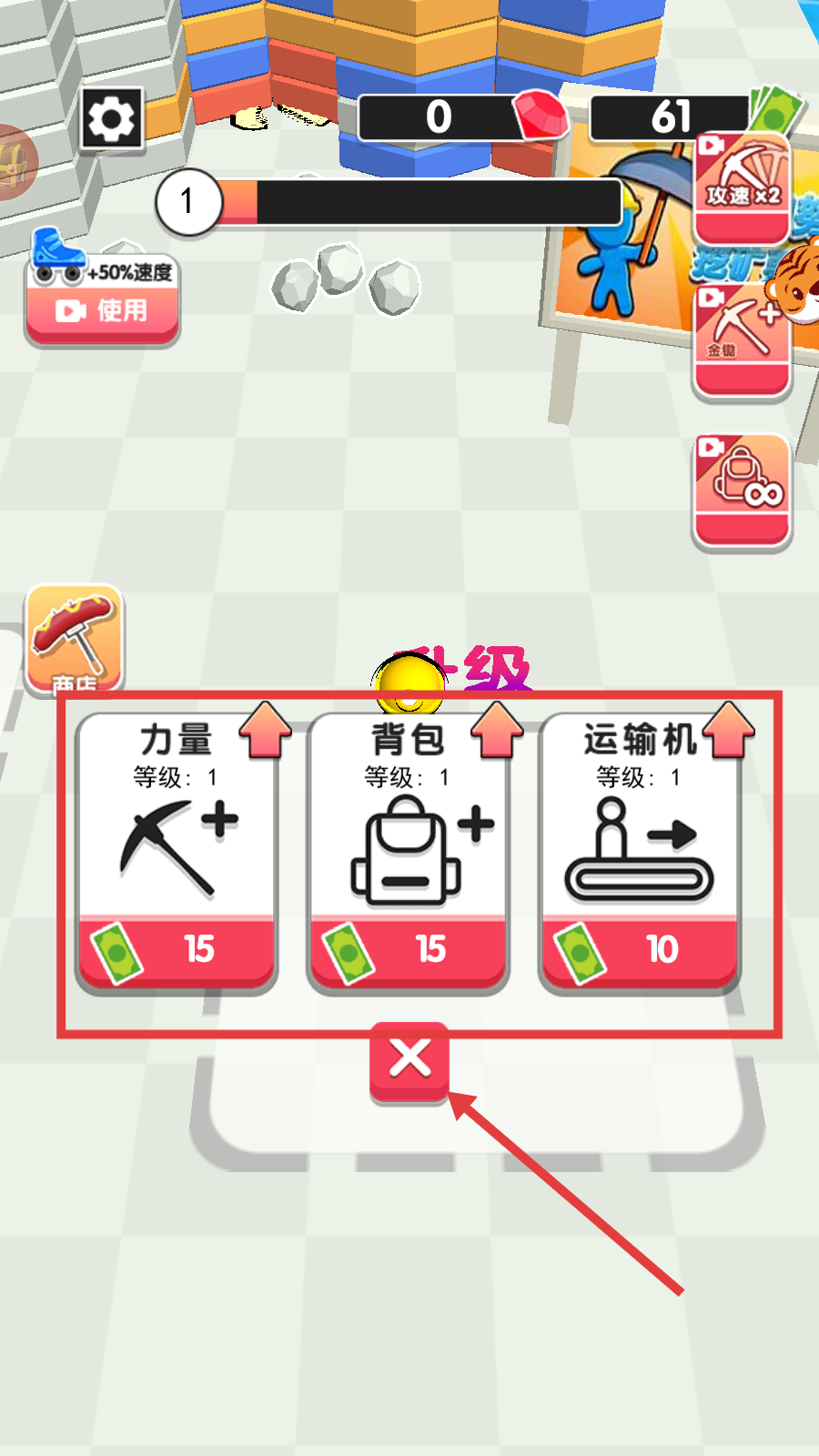Open the settings gear

(x=112, y=119)
